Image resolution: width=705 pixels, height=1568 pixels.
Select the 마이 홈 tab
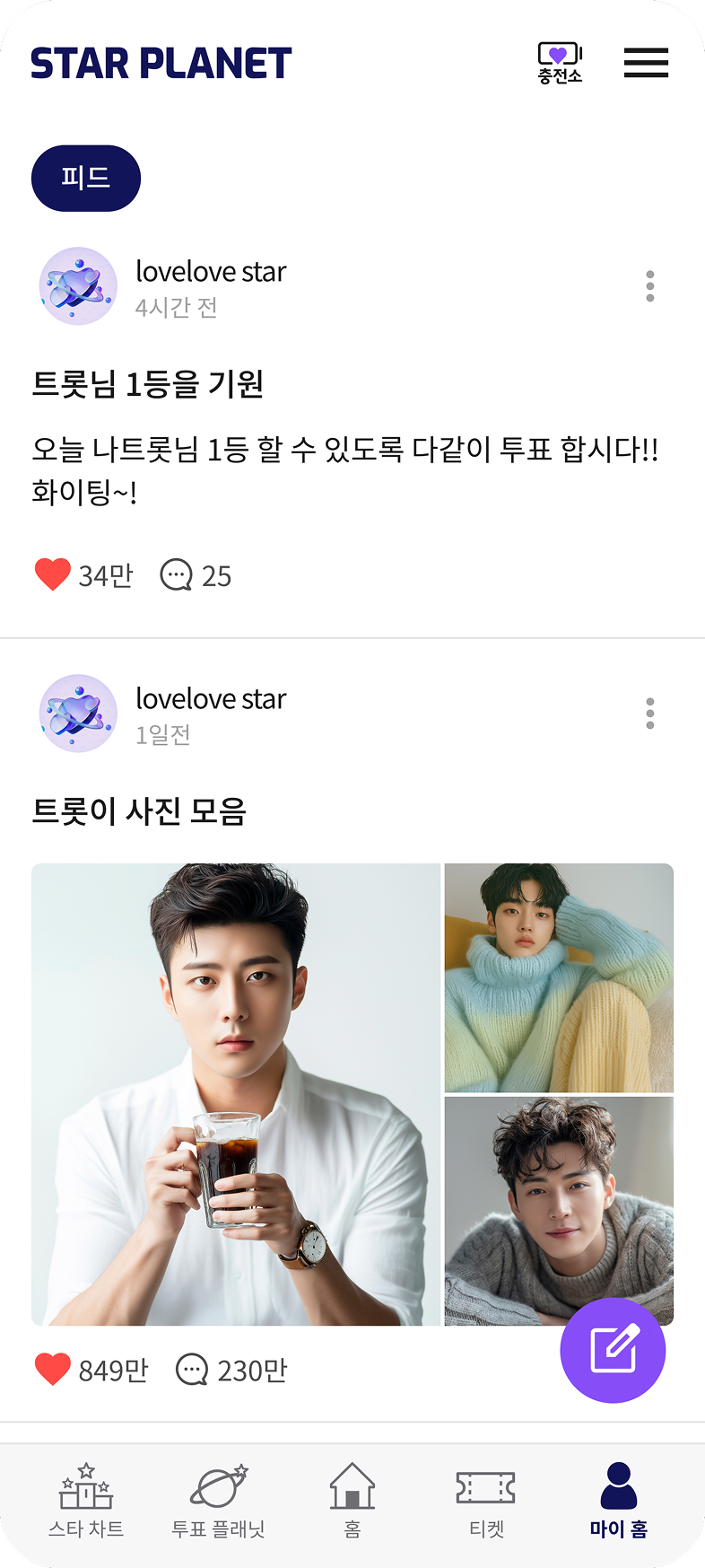click(618, 1499)
